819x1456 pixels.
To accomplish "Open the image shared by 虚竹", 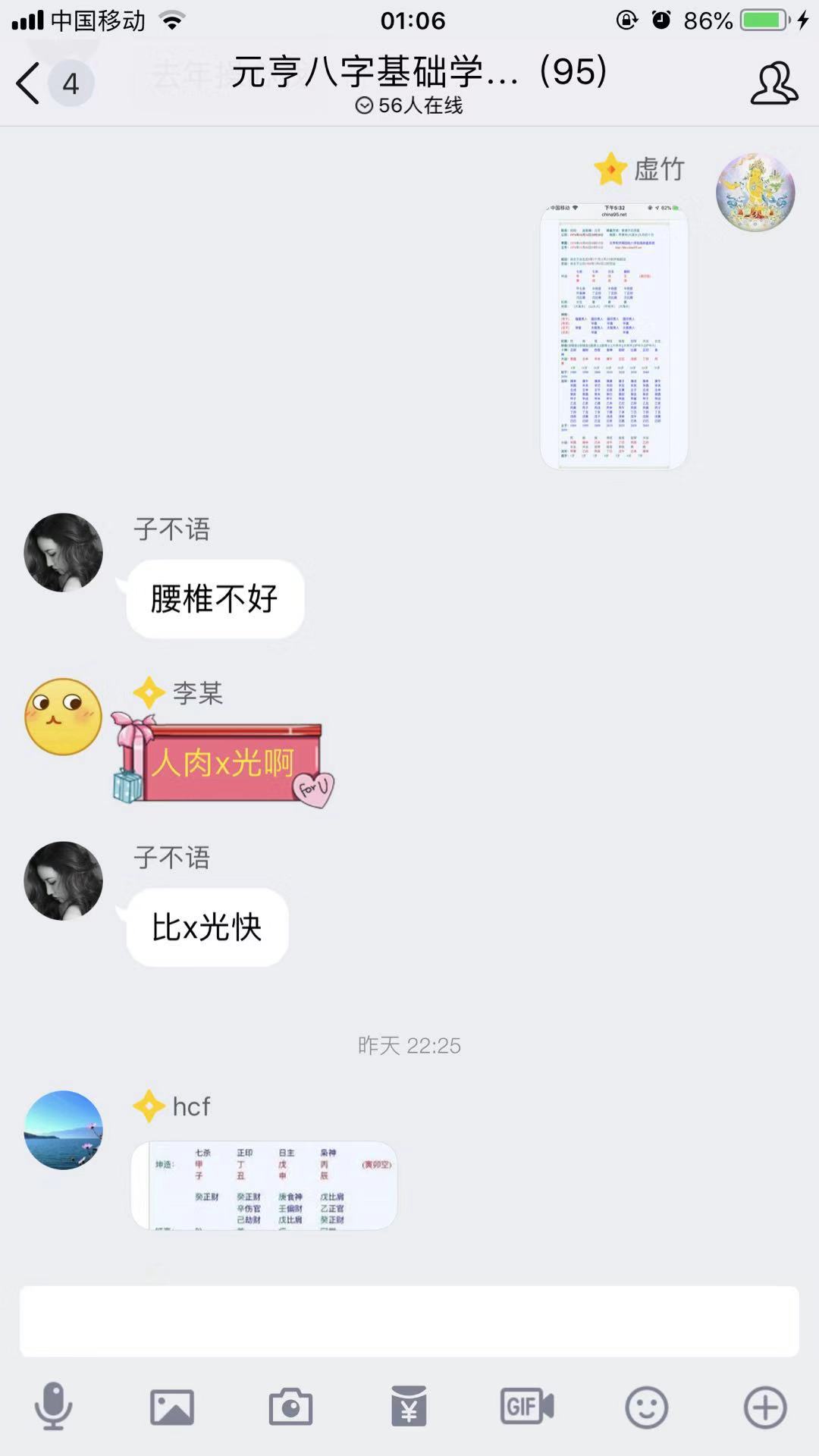I will pyautogui.click(x=613, y=336).
